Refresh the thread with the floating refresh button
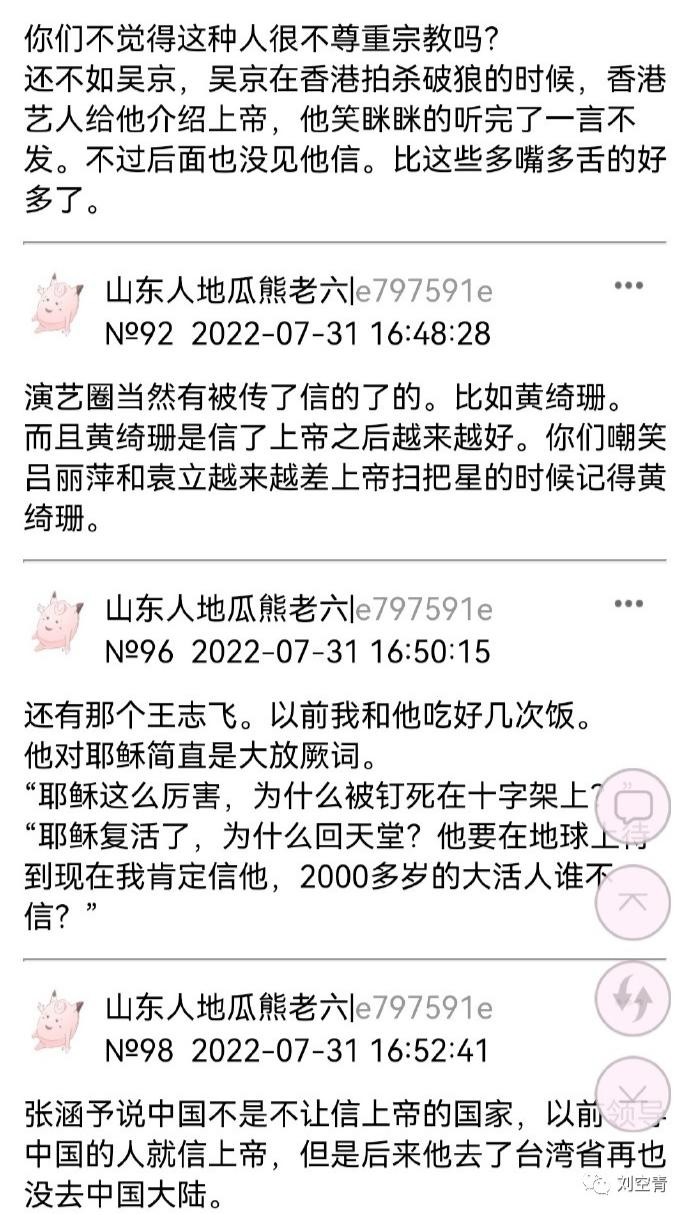Screen dimensions: 690x1215 pos(632,997)
